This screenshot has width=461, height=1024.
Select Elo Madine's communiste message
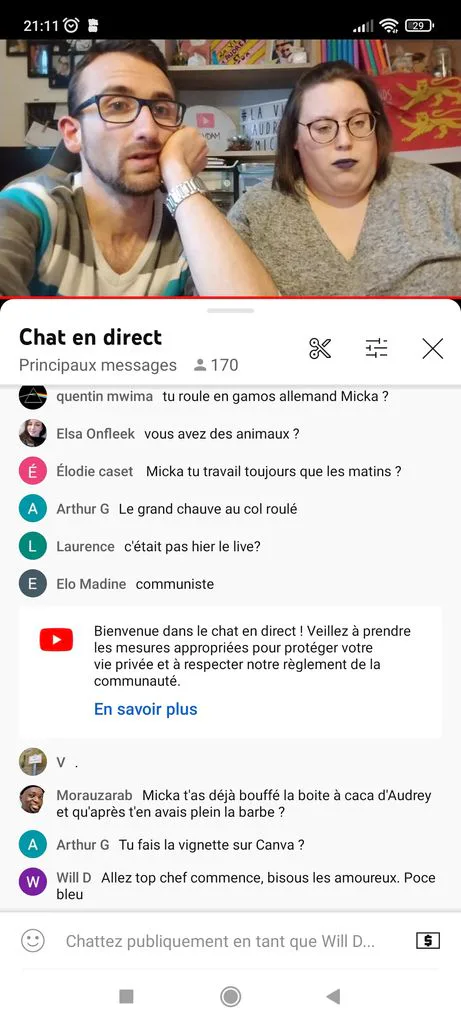pyautogui.click(x=230, y=584)
